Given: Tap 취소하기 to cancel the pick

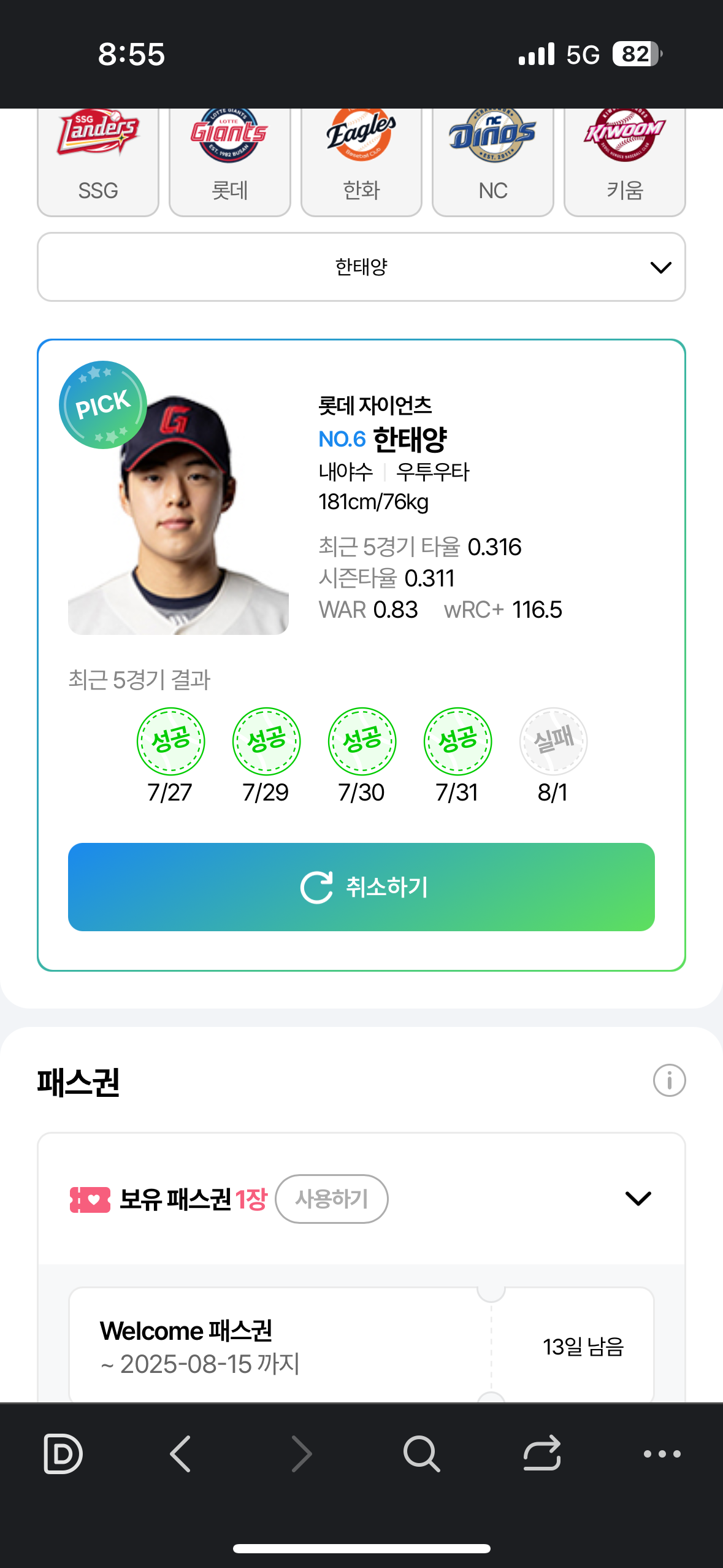Looking at the screenshot, I should point(361,887).
